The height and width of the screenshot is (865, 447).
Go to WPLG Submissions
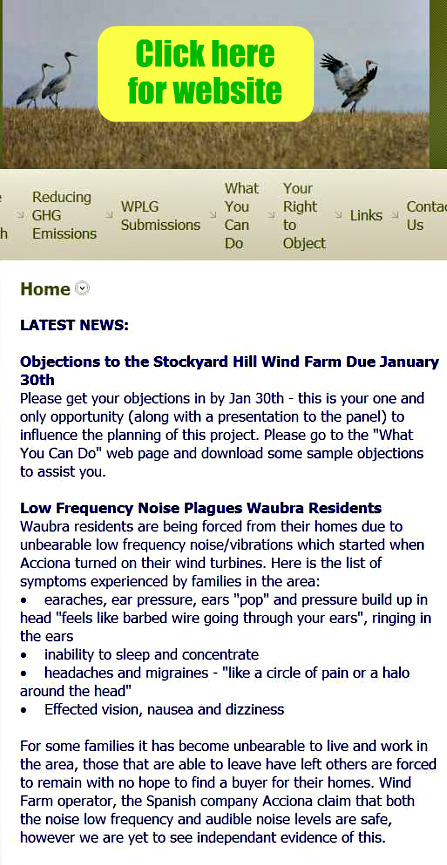coord(161,216)
